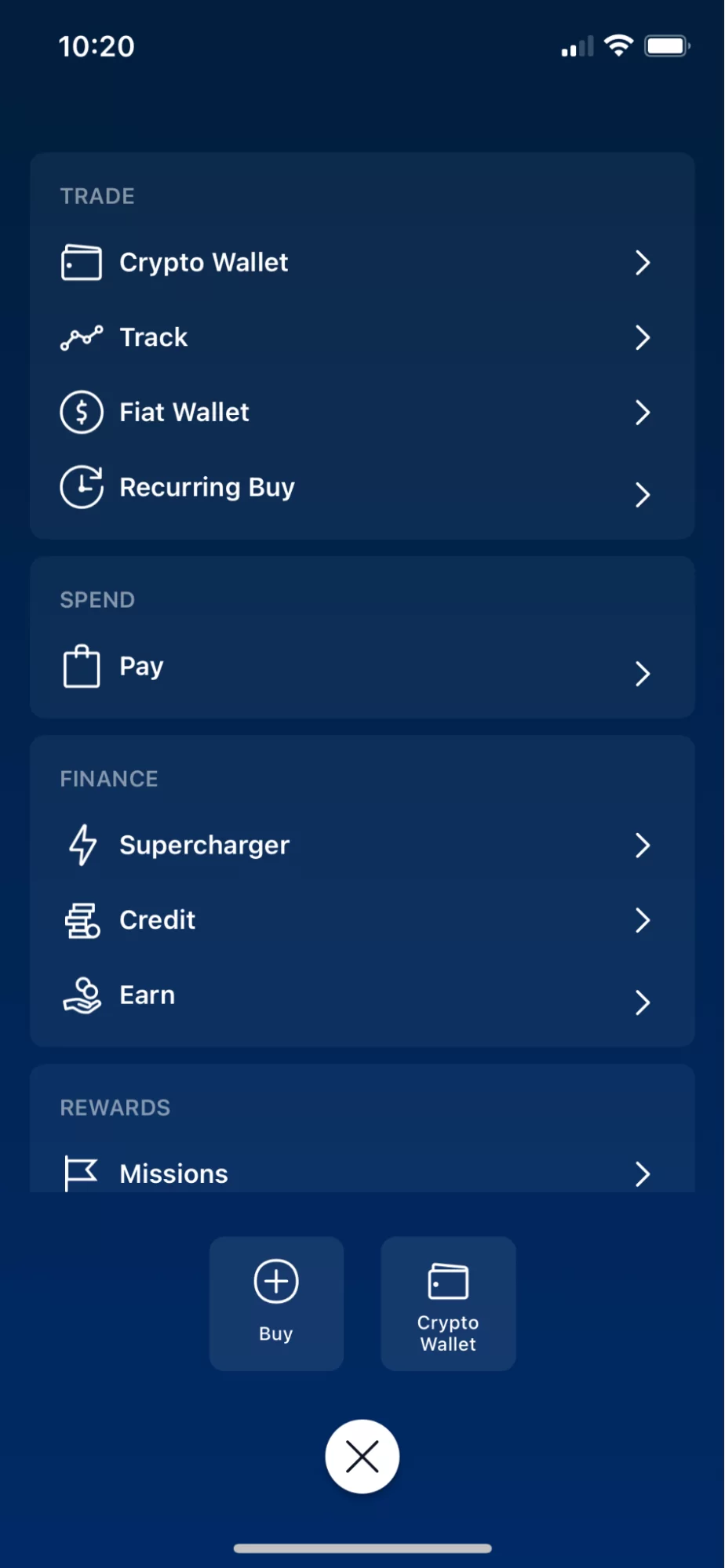Screen dimensions: 725x1568
Task: Select the Missions rewards entry
Action: (362, 1173)
